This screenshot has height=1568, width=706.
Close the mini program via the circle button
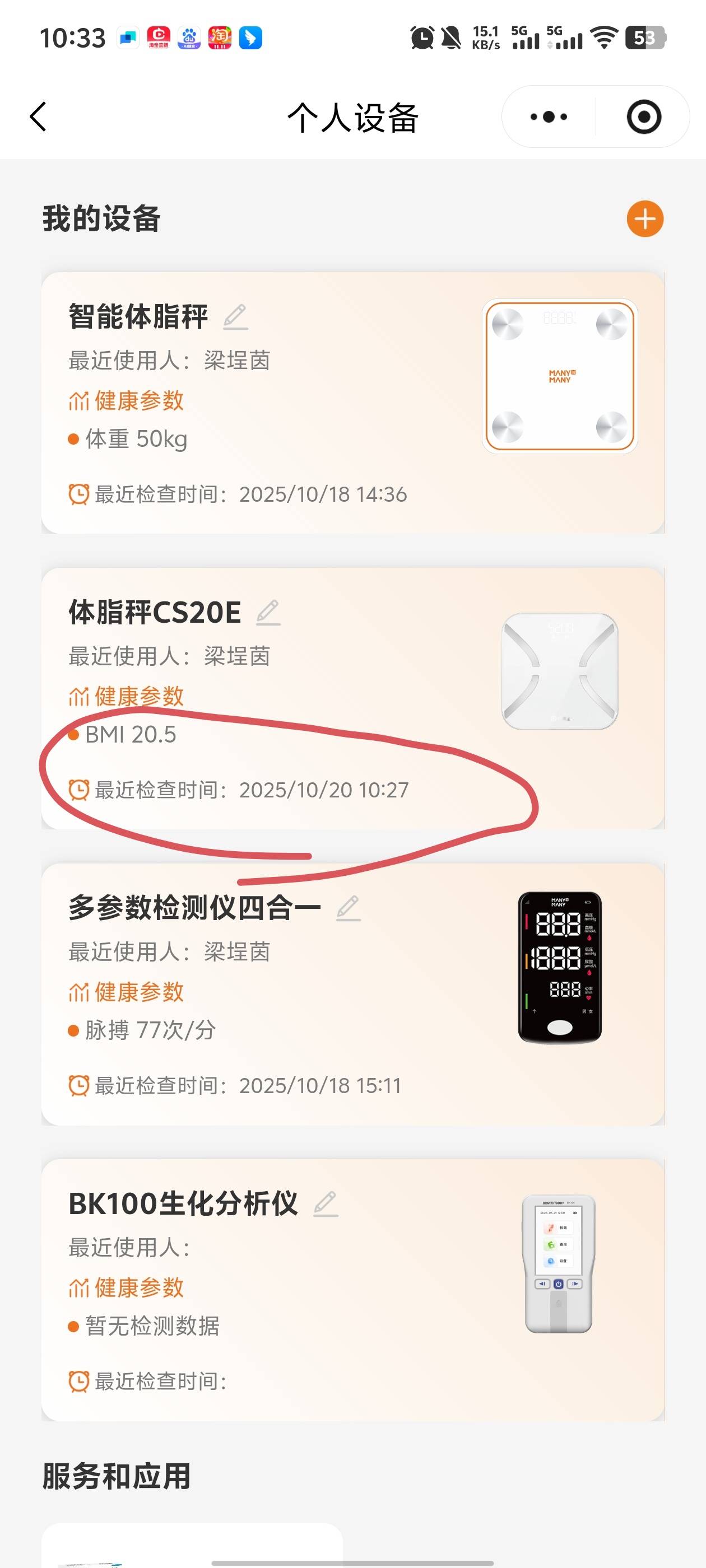tap(643, 116)
